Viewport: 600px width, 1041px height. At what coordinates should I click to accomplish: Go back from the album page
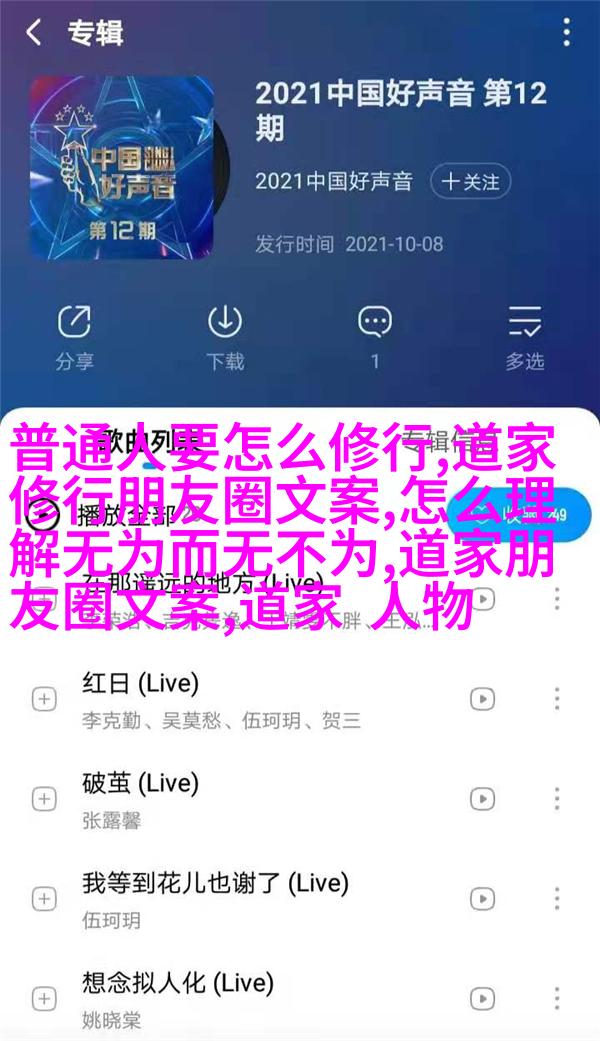tap(34, 33)
